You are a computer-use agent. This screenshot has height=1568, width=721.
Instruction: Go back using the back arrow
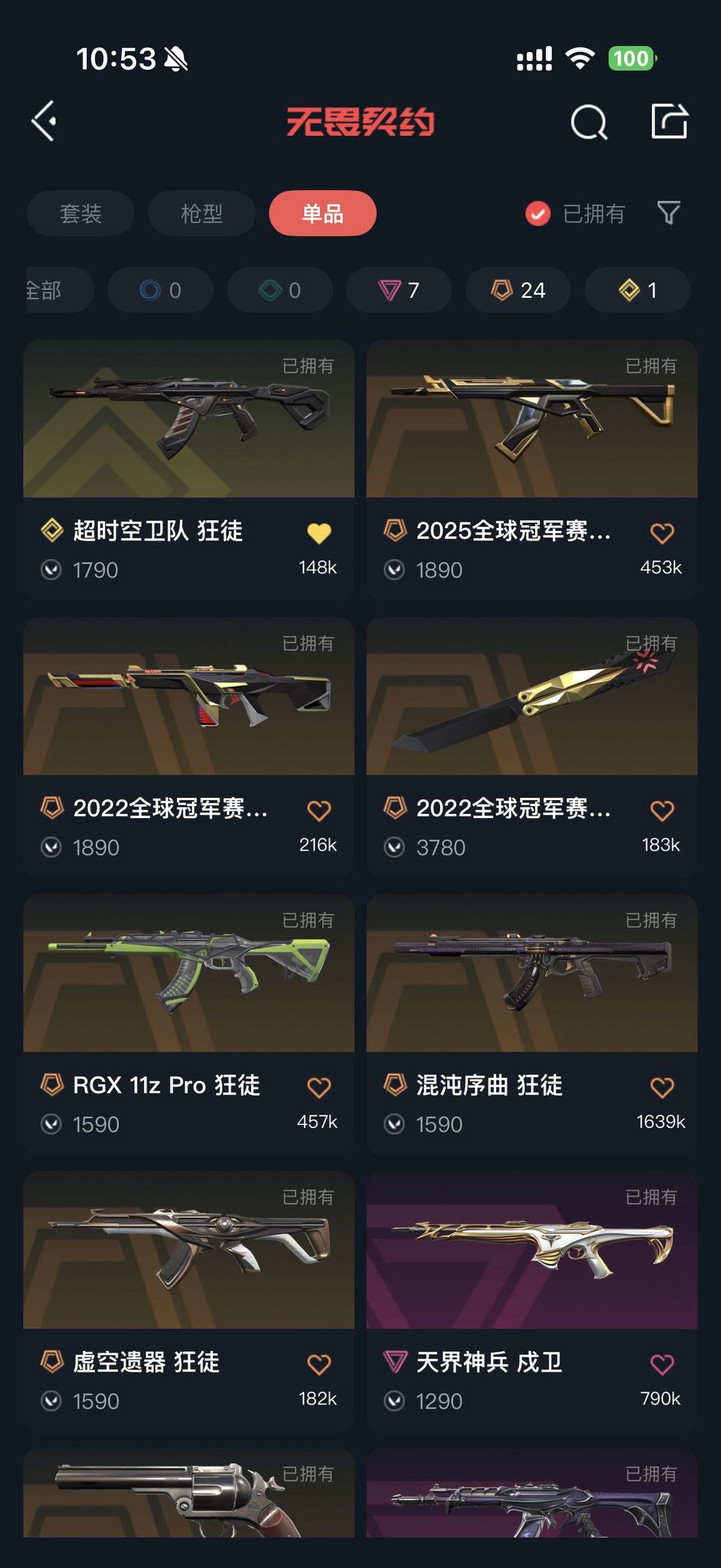[x=45, y=122]
